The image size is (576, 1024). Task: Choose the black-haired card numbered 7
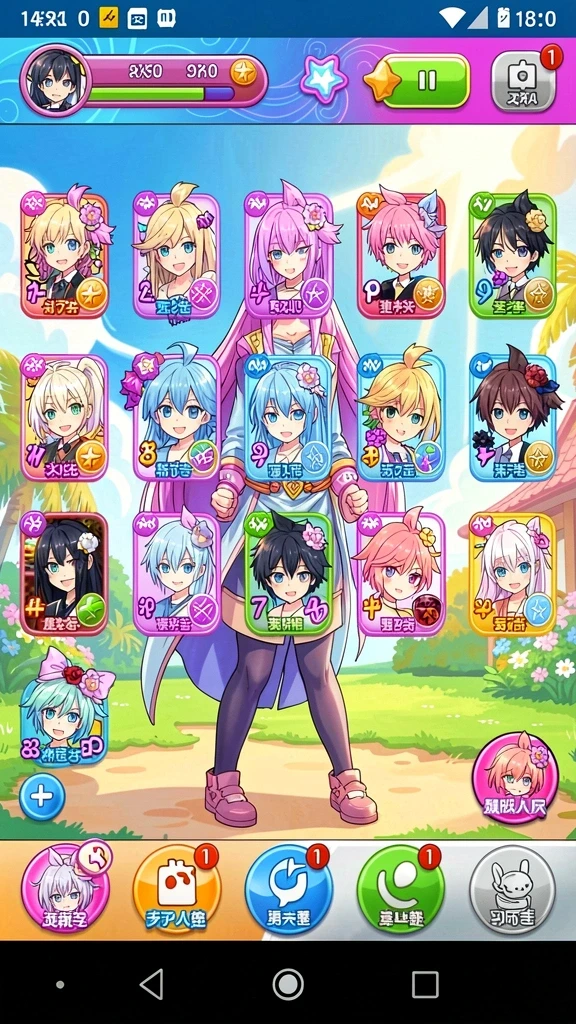288,575
